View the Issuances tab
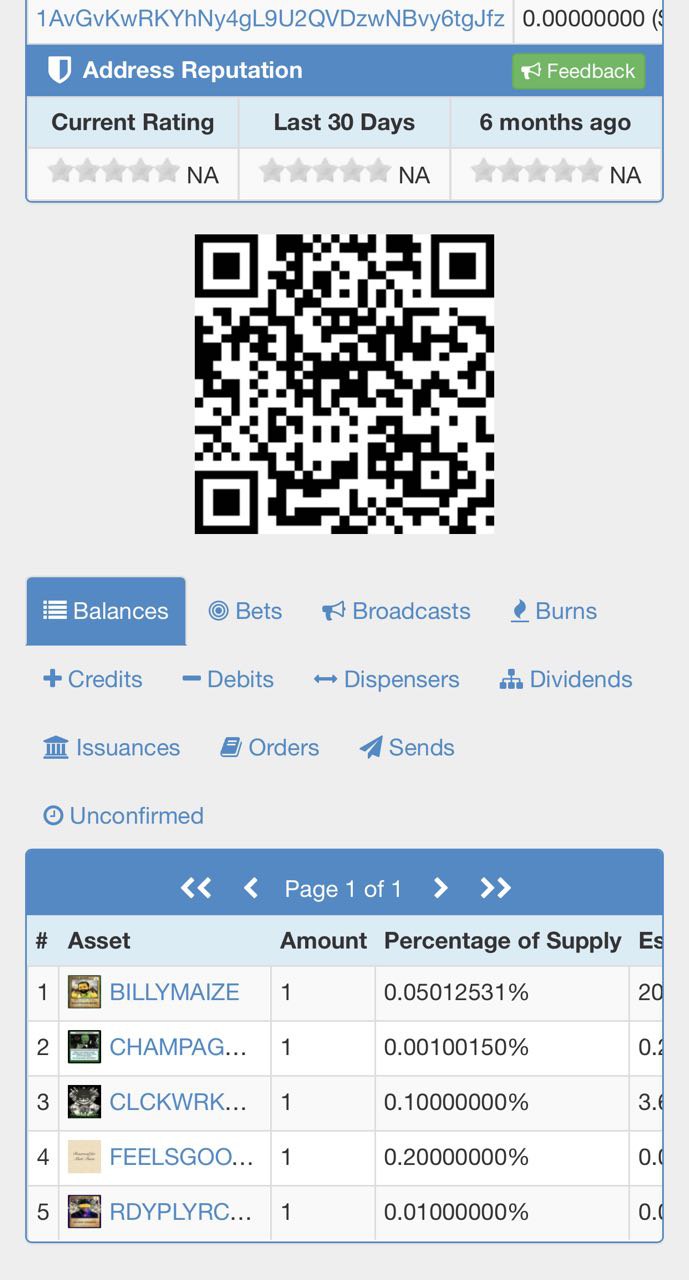Viewport: 689px width, 1280px height. click(112, 747)
